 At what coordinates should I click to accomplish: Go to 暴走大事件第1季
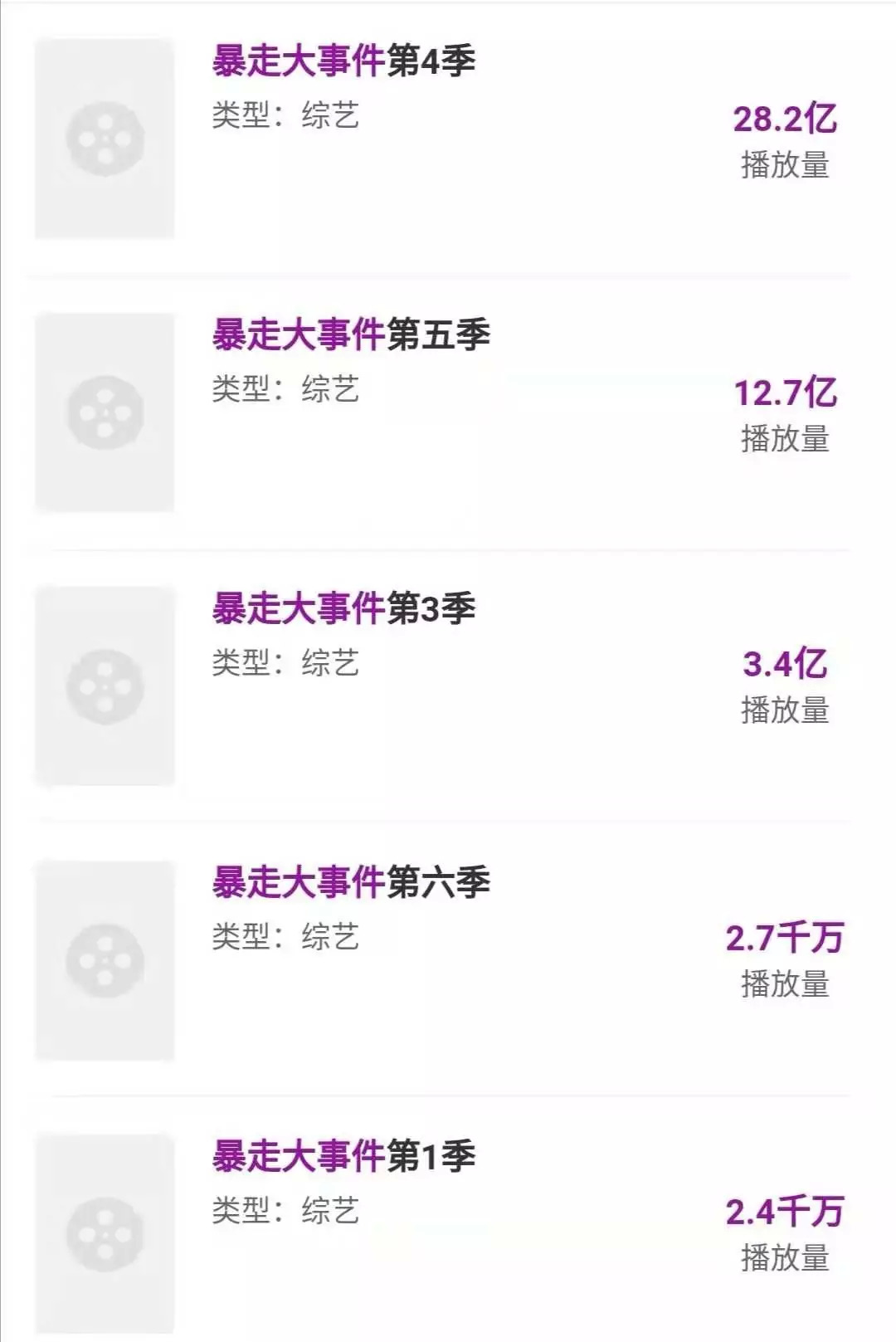(343, 1156)
